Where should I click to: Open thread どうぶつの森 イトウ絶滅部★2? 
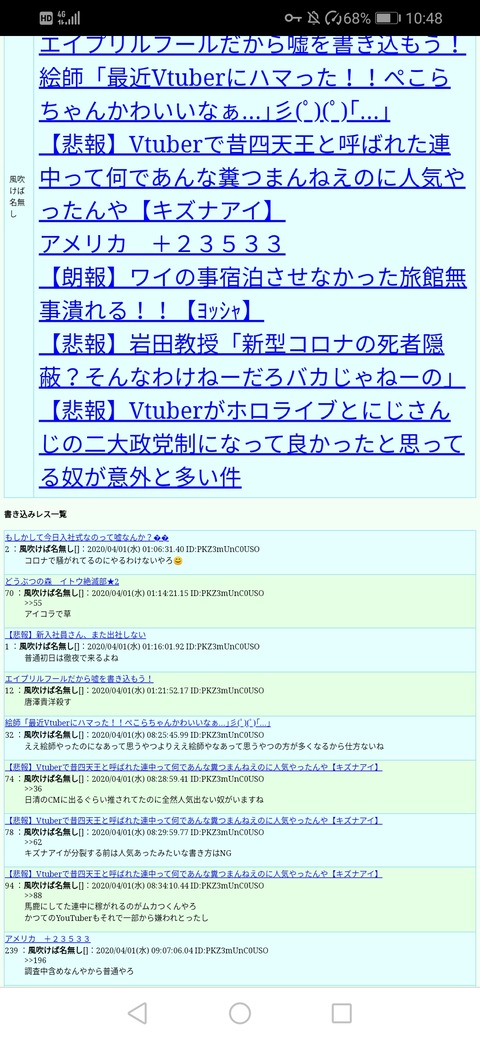click(62, 582)
